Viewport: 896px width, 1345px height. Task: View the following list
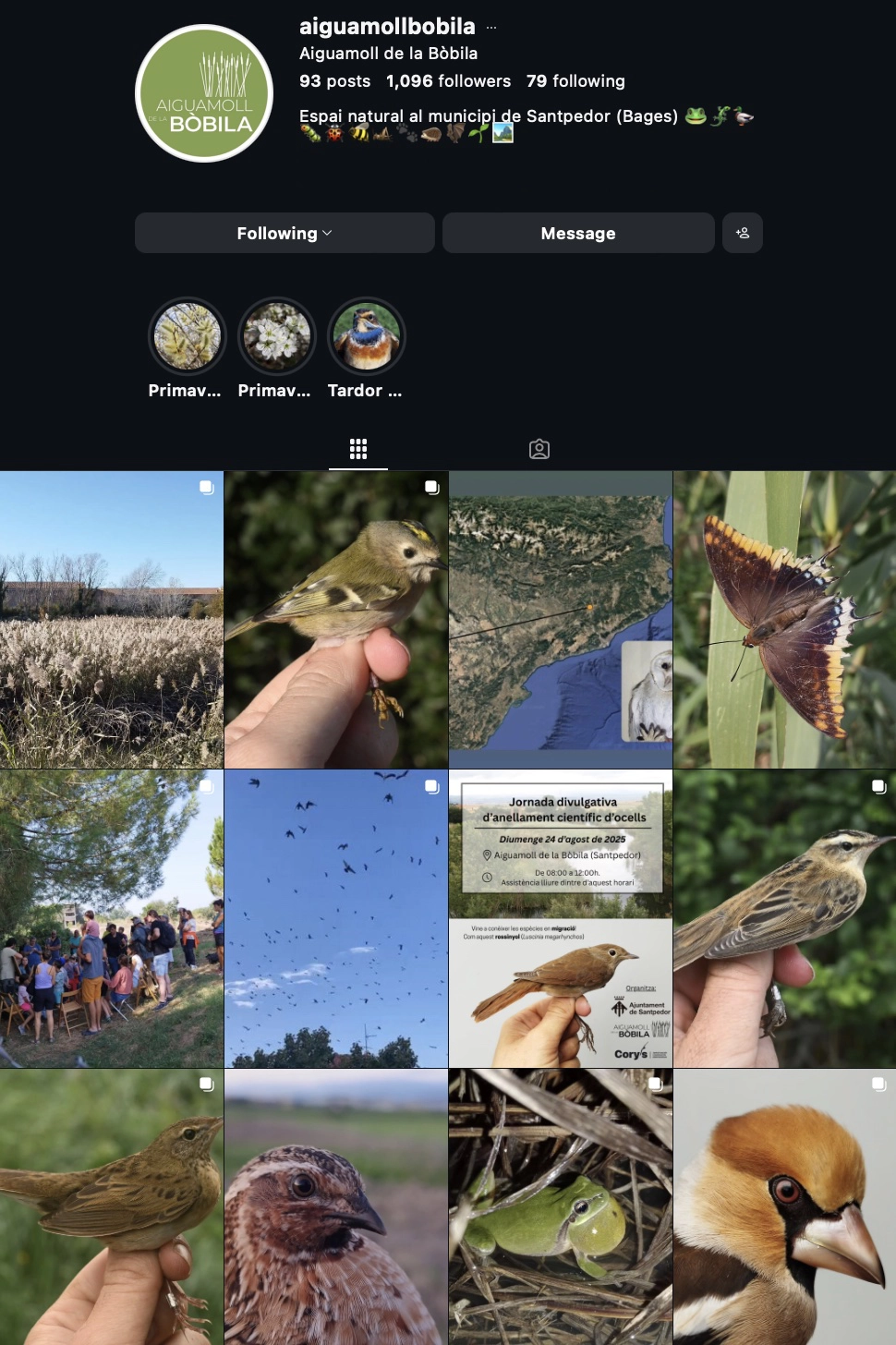pyautogui.click(x=575, y=81)
